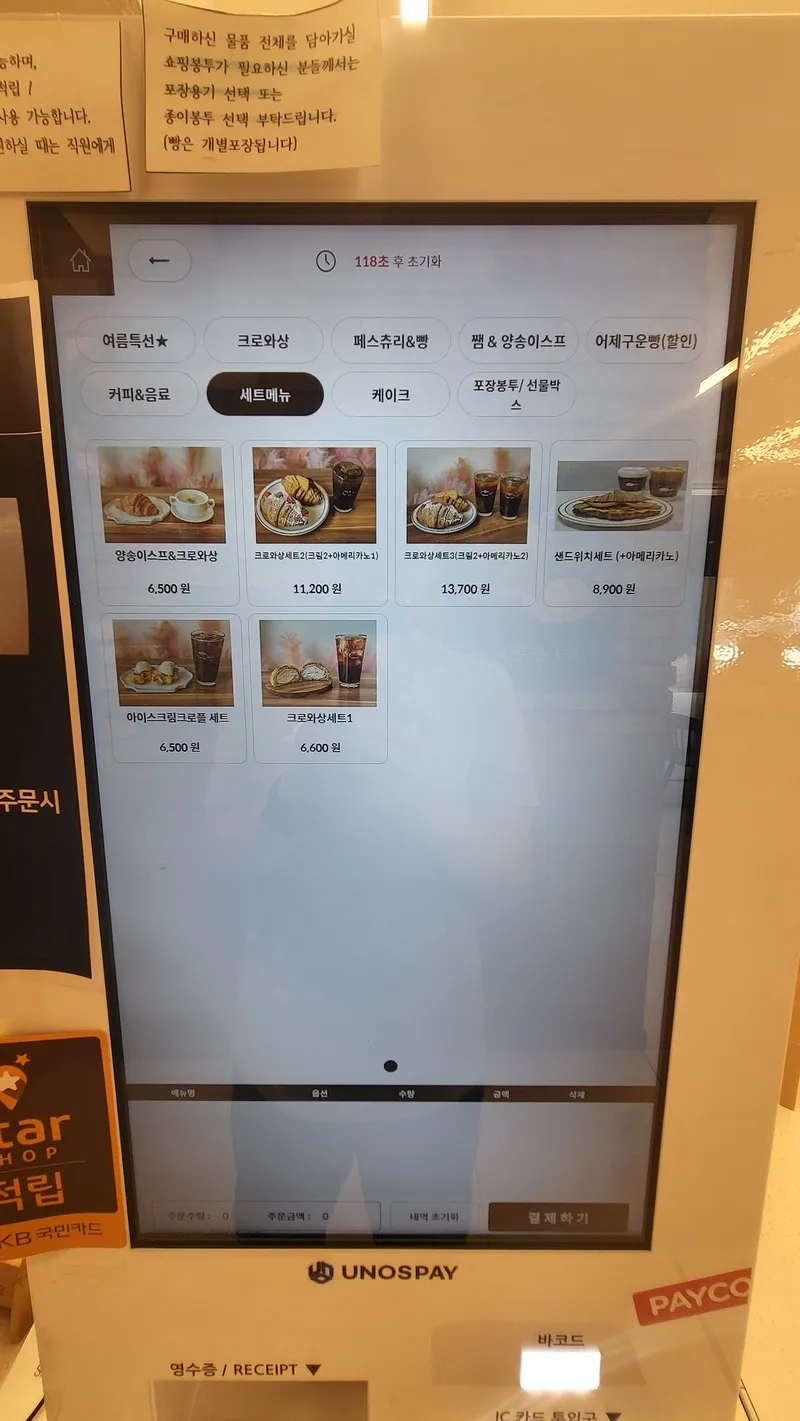800x1421 pixels.
Task: Choose 크로와상세트1 for 6,600원
Action: (319, 687)
